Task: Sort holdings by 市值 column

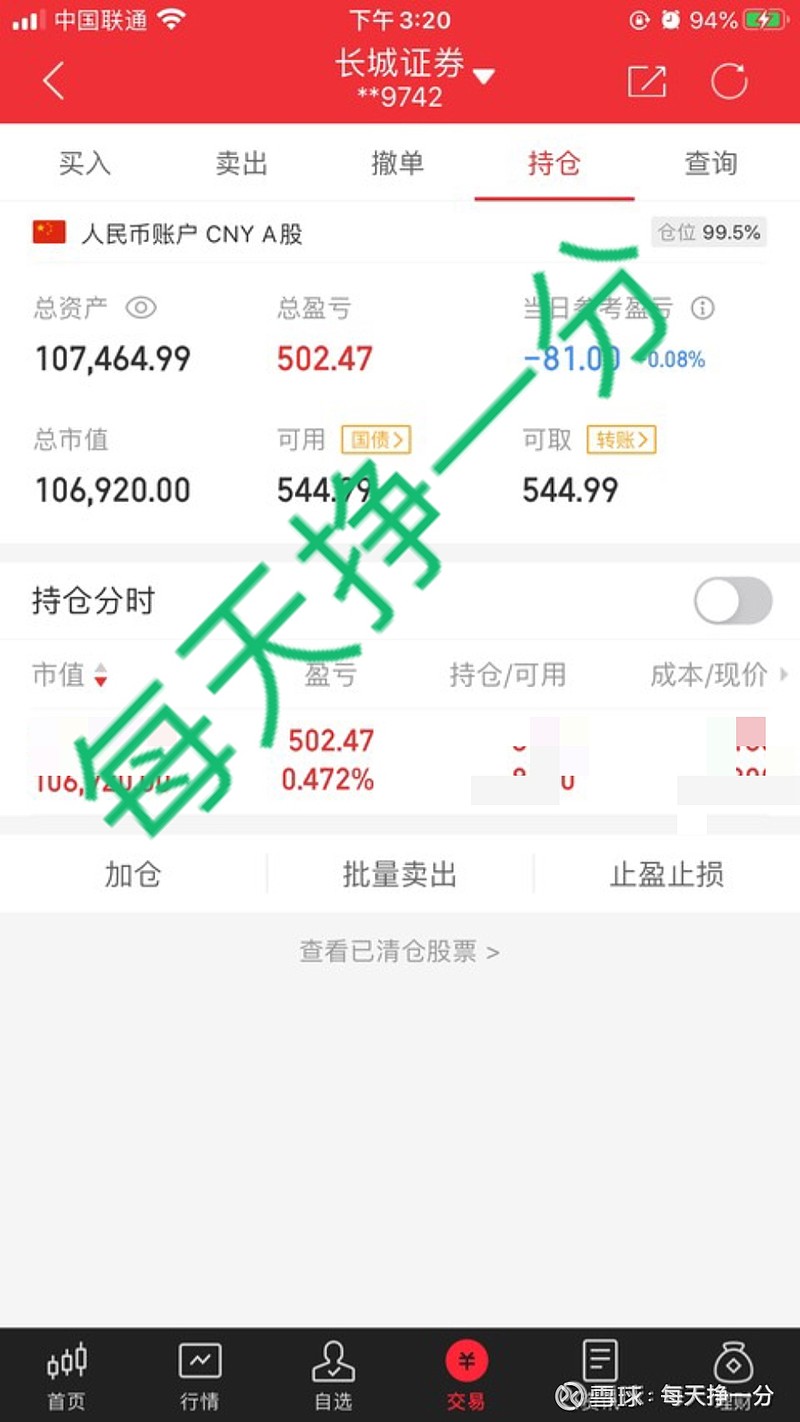Action: click(70, 676)
